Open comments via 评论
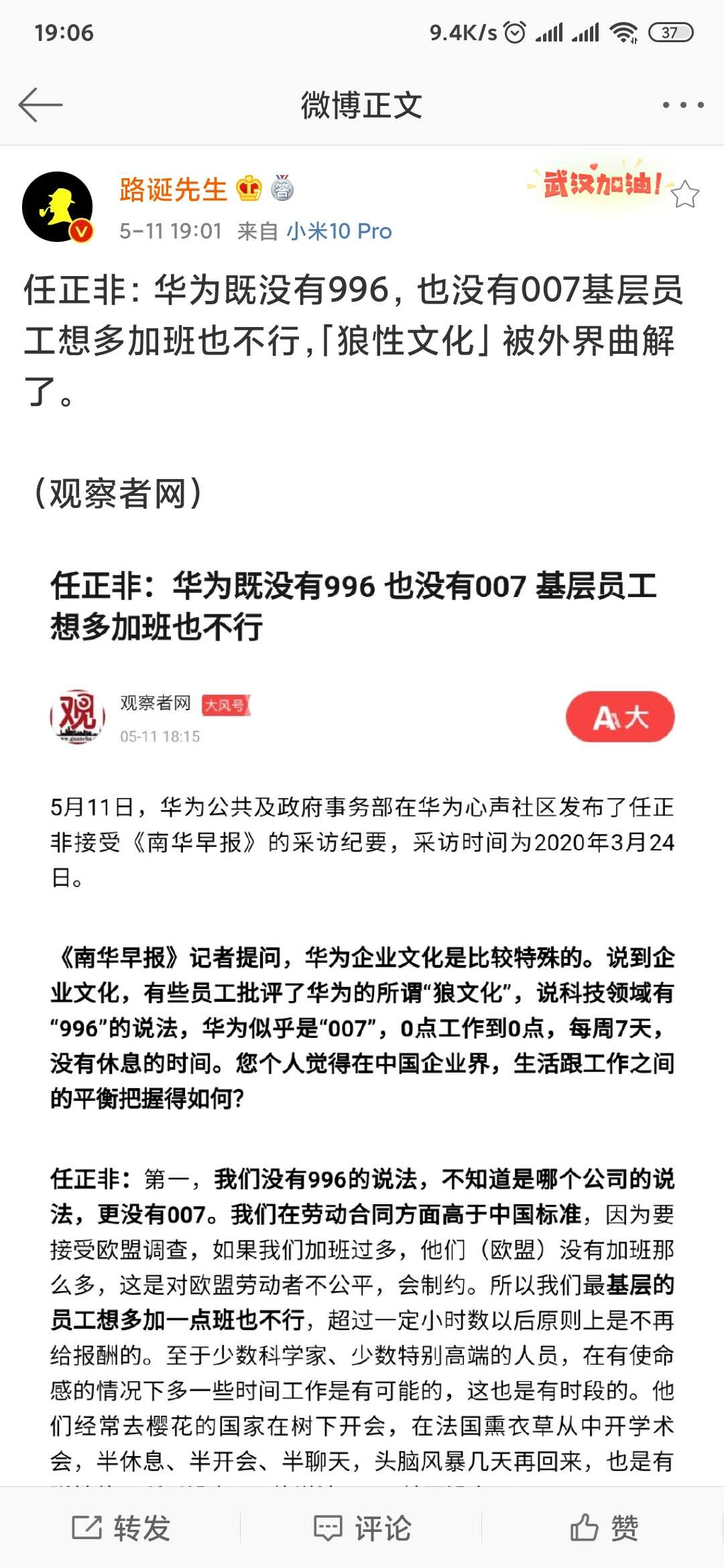This screenshot has height=1568, width=724. [362, 1528]
